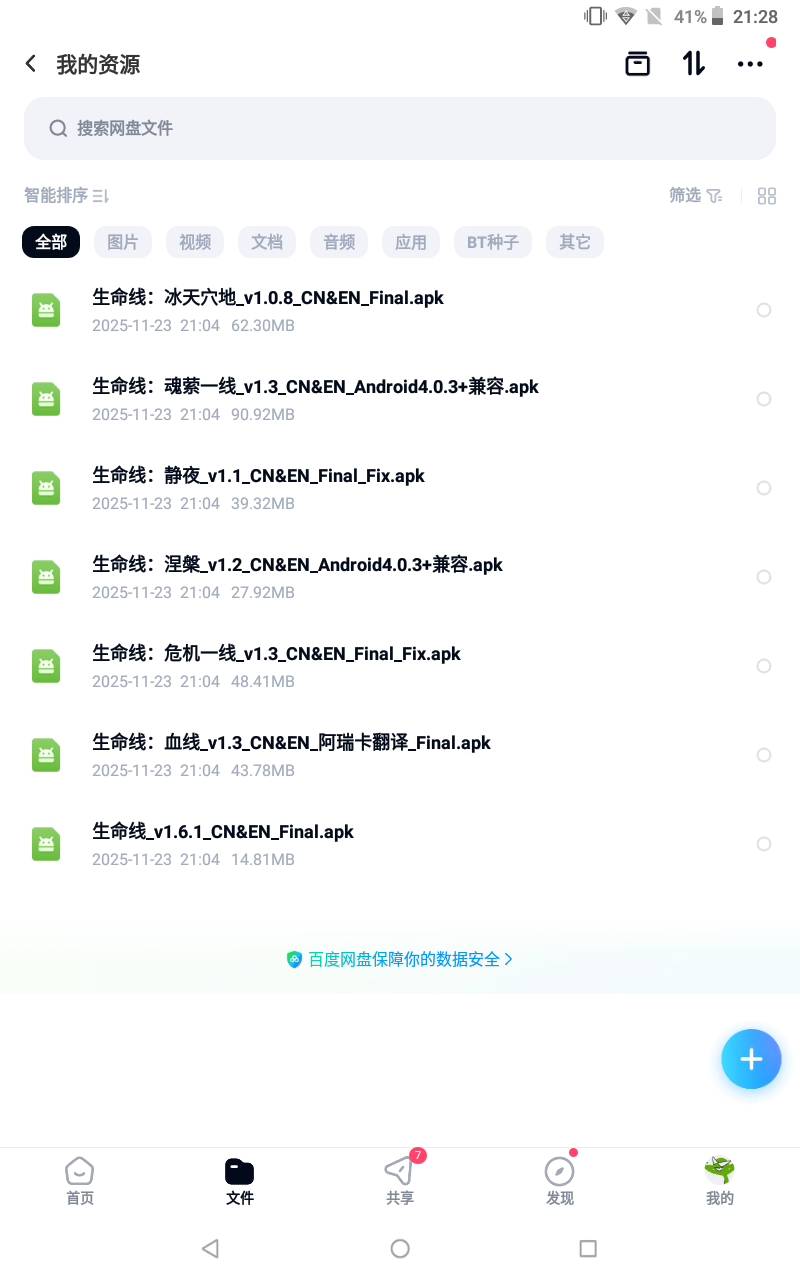Open the 筛选 filter options
Viewport: 800px width, 1280px height.
(x=696, y=195)
